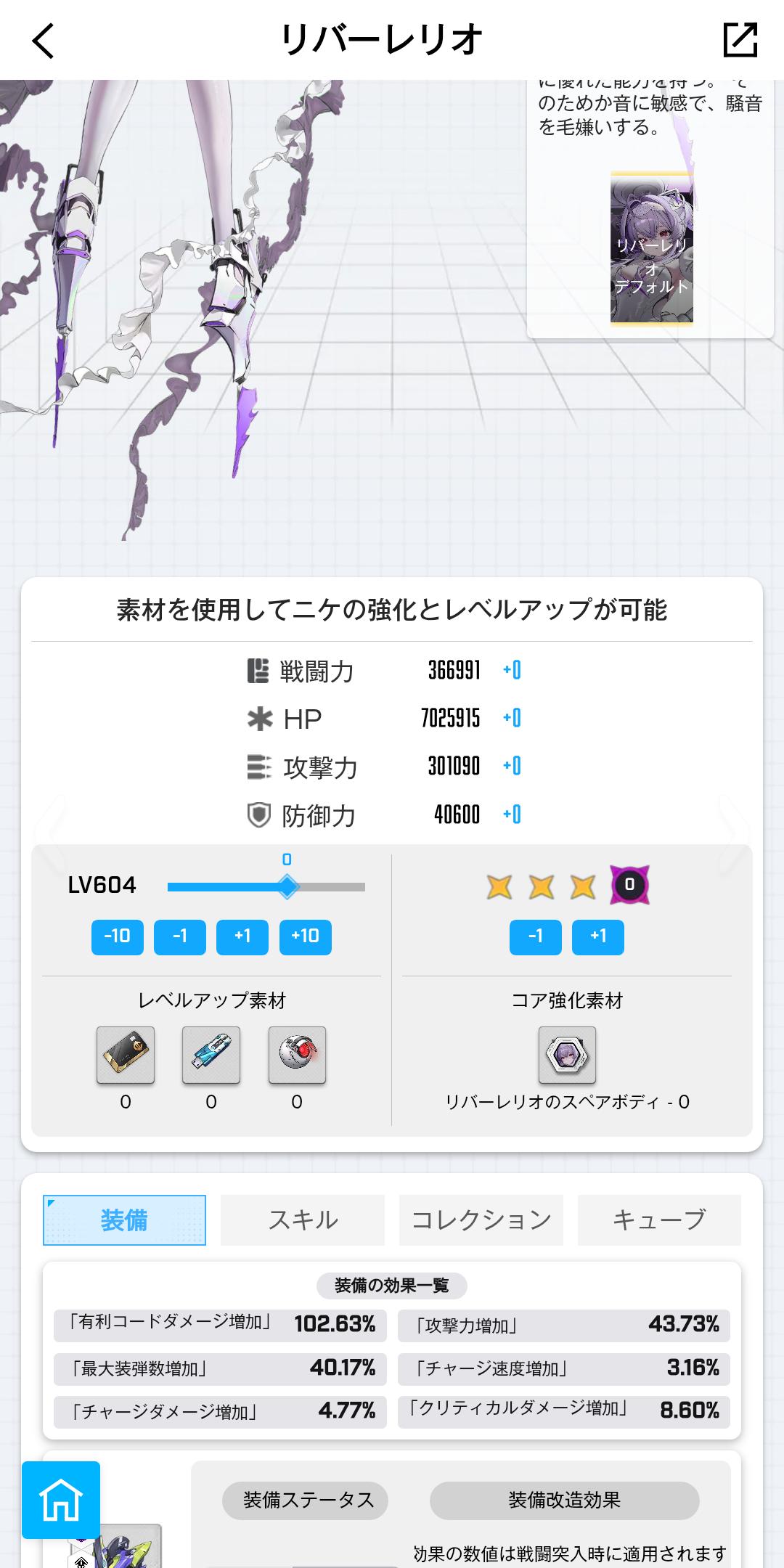Open the share icon in the header
The height and width of the screenshot is (1568, 784).
pyautogui.click(x=740, y=40)
